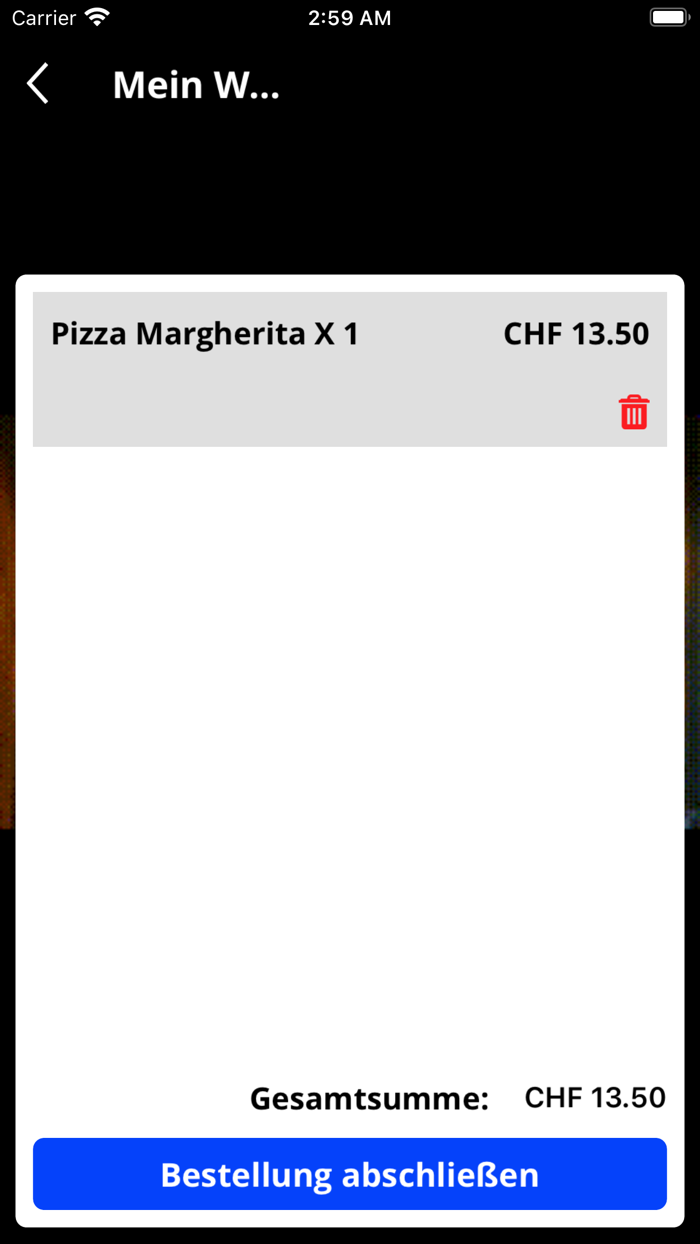Go back using the top-left arrow
This screenshot has width=700, height=1244.
pos(38,84)
